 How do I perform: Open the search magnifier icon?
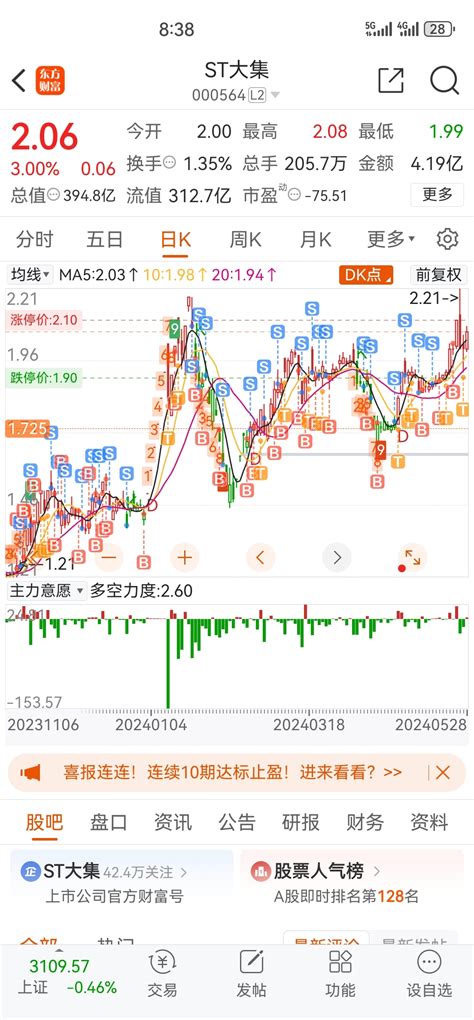click(445, 81)
